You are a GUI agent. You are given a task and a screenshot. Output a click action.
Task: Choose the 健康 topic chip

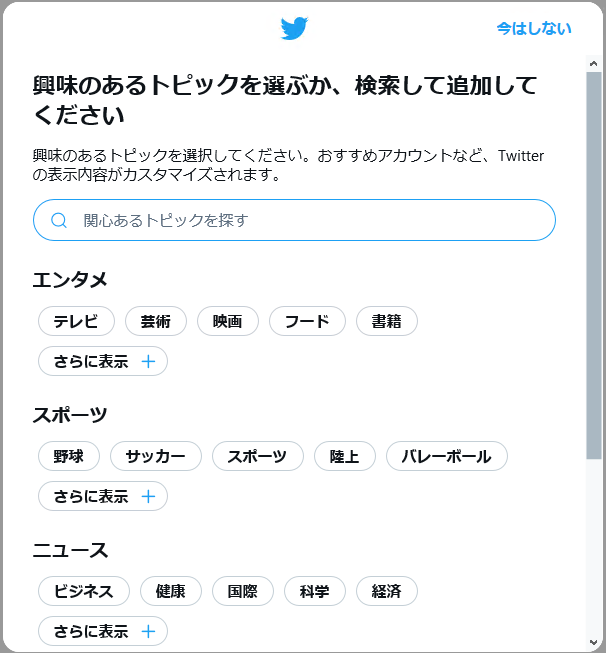click(x=171, y=591)
